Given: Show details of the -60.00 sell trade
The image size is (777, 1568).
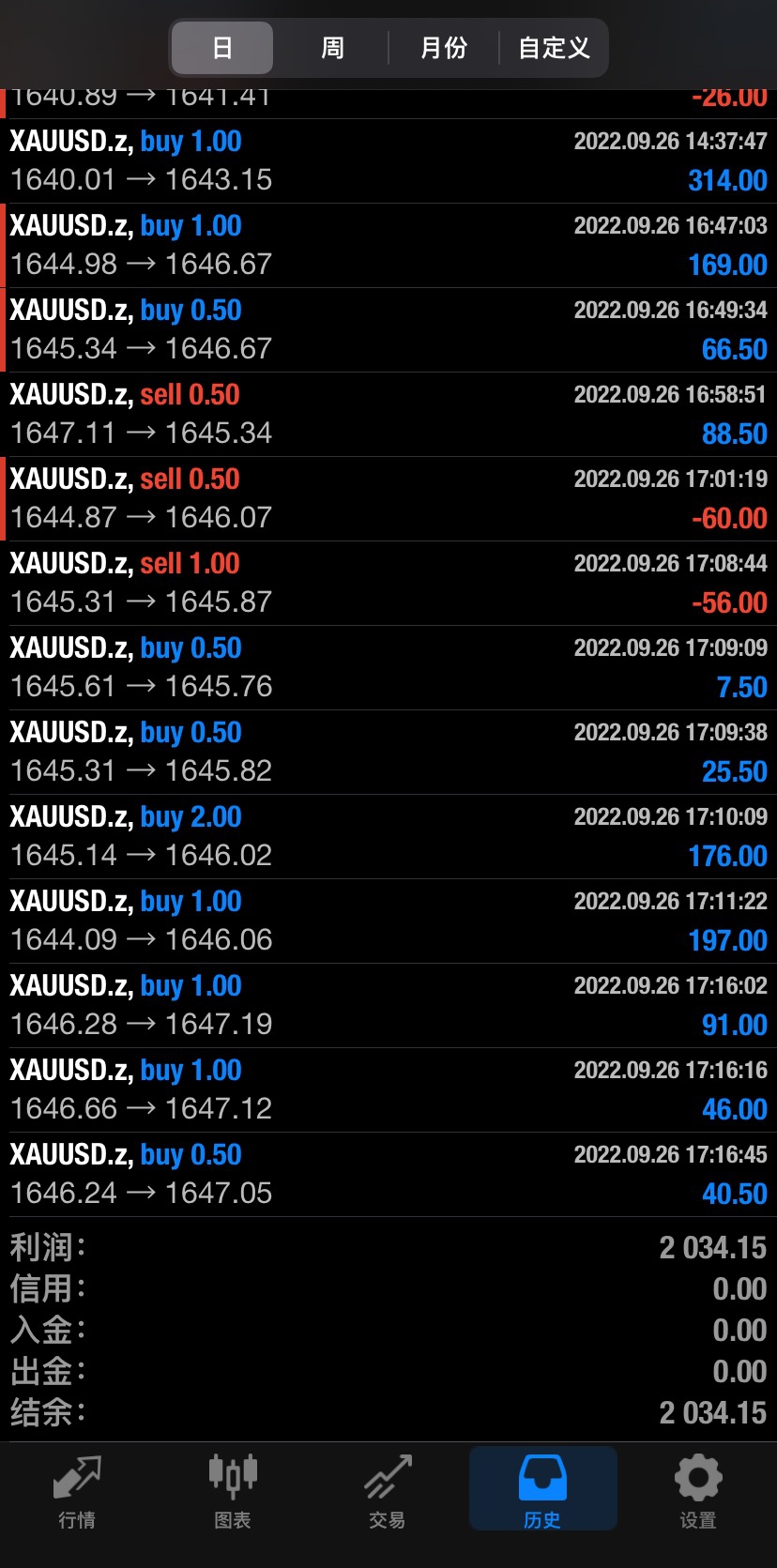Looking at the screenshot, I should 388,499.
